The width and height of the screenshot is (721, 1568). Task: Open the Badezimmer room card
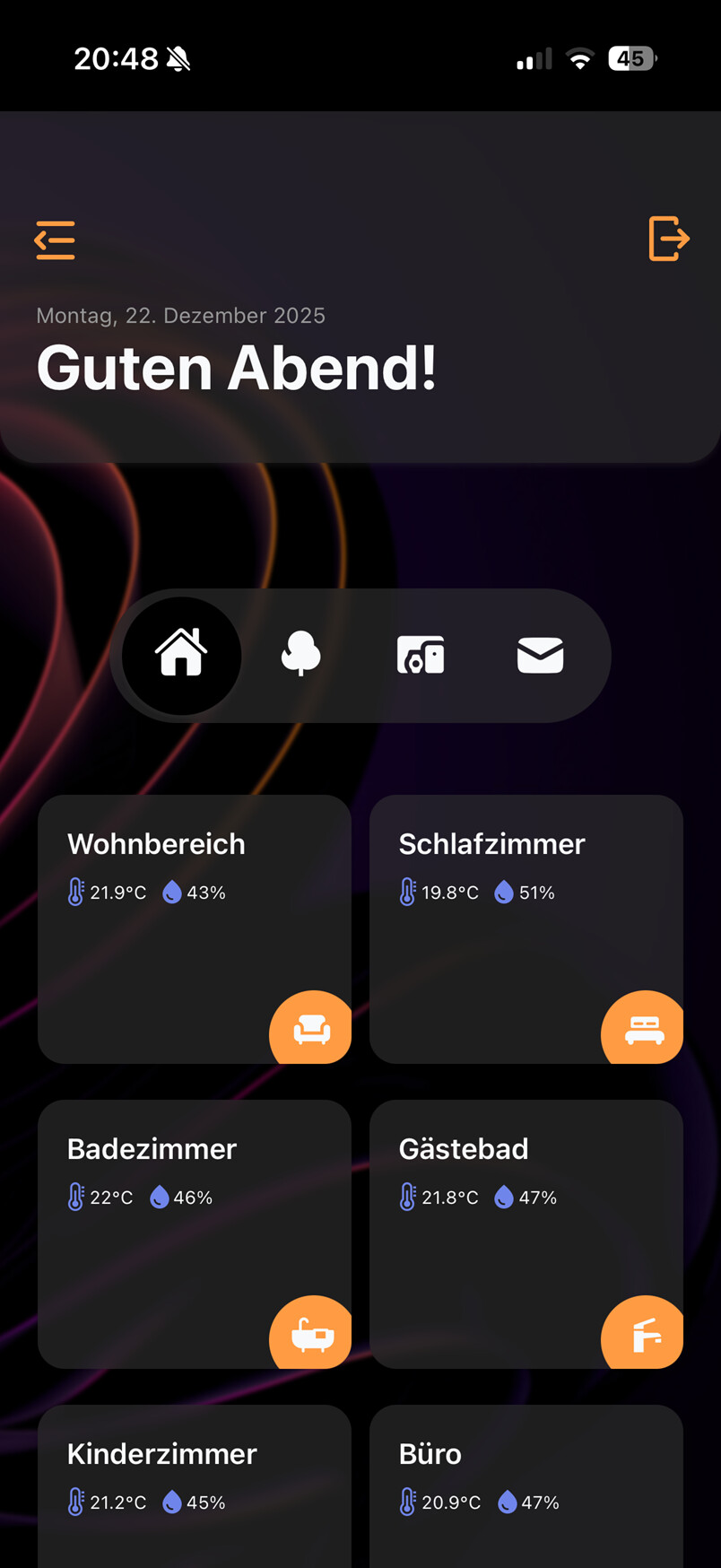(x=194, y=1233)
